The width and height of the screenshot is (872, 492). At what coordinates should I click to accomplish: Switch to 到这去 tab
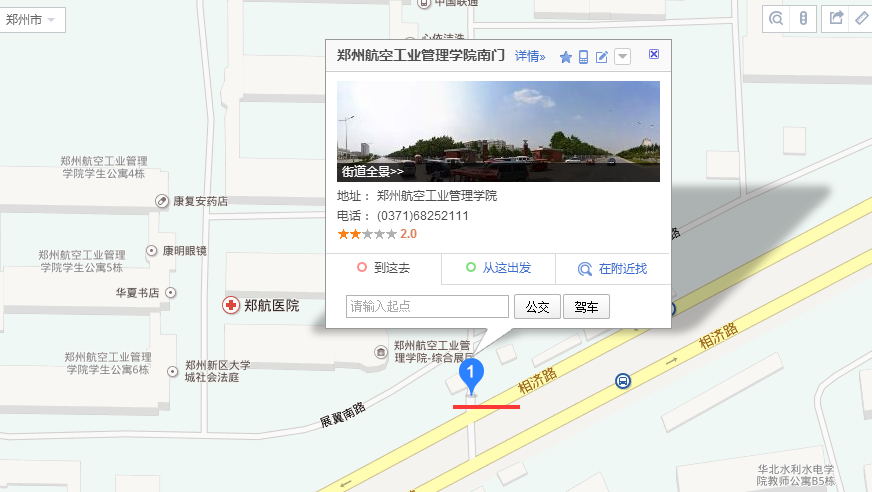pos(383,268)
